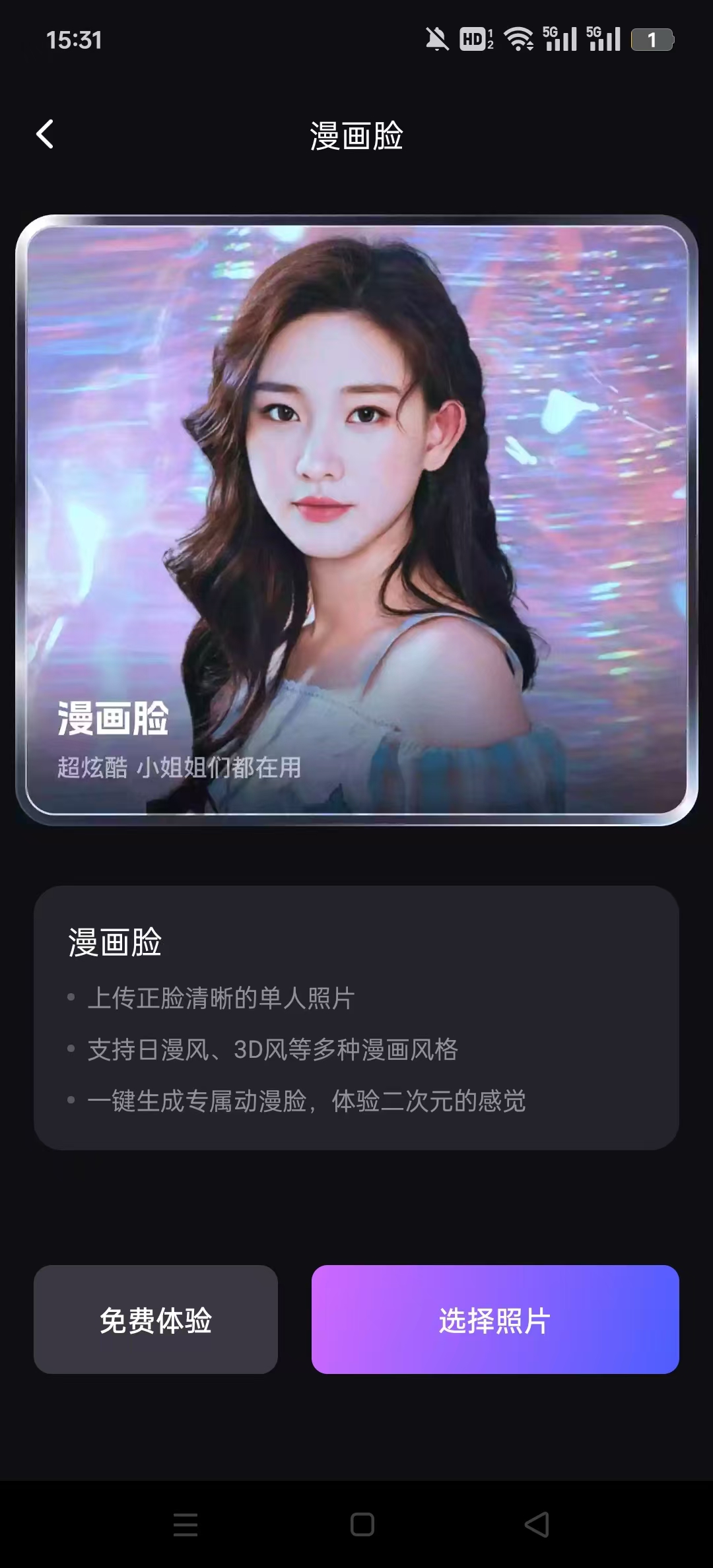
Task: Tap the 免费体验 button
Action: pos(156,1319)
